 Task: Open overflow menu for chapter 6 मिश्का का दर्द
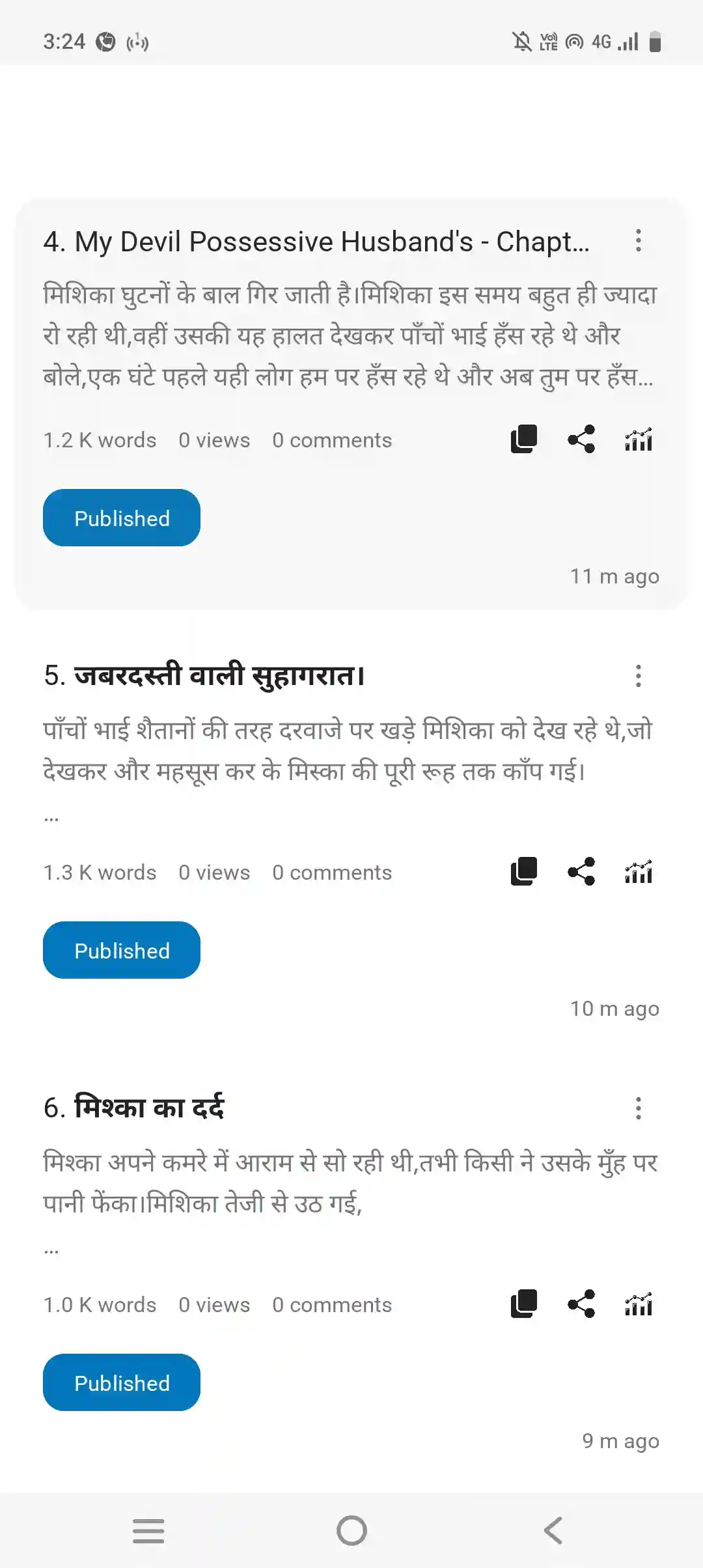pos(639,1108)
